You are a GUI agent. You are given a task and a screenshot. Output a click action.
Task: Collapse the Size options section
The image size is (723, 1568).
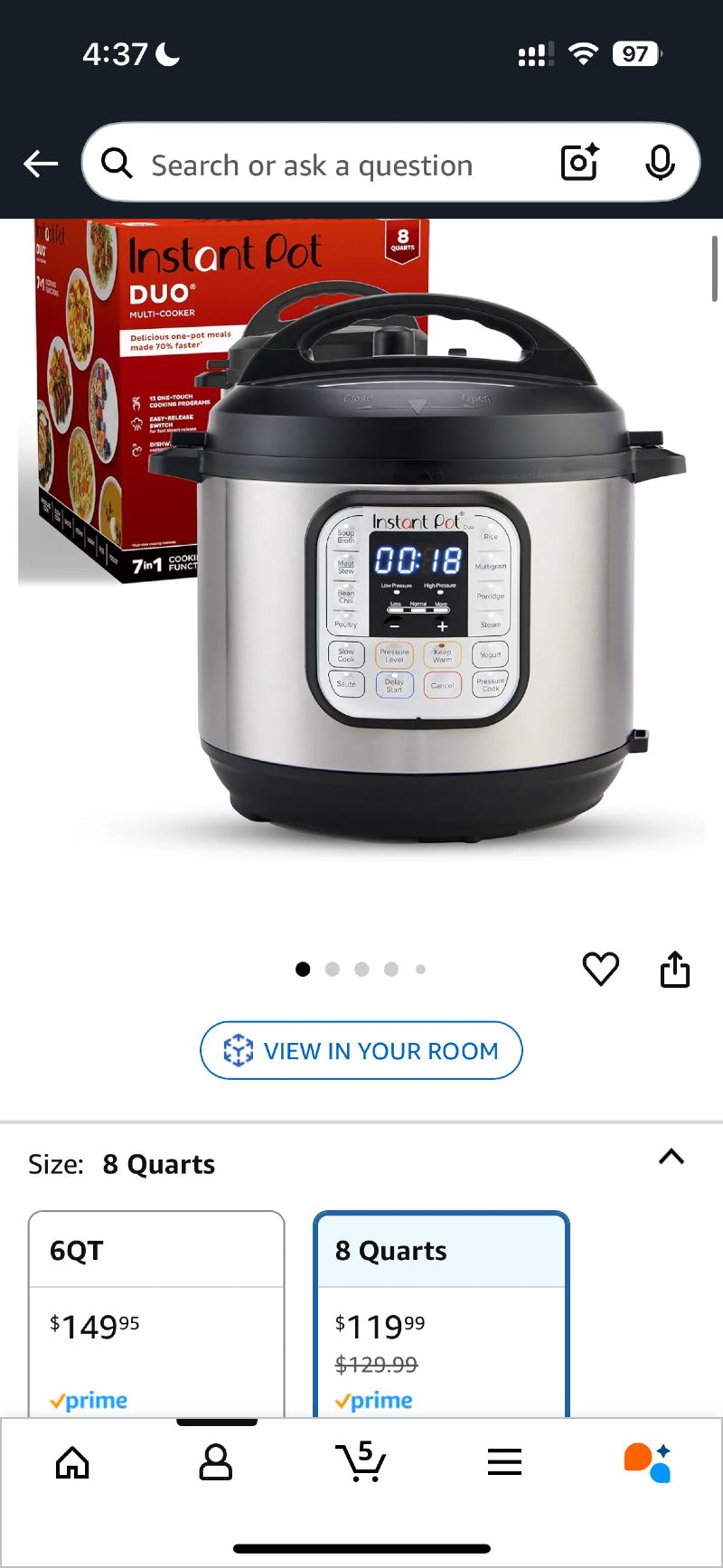click(671, 1157)
